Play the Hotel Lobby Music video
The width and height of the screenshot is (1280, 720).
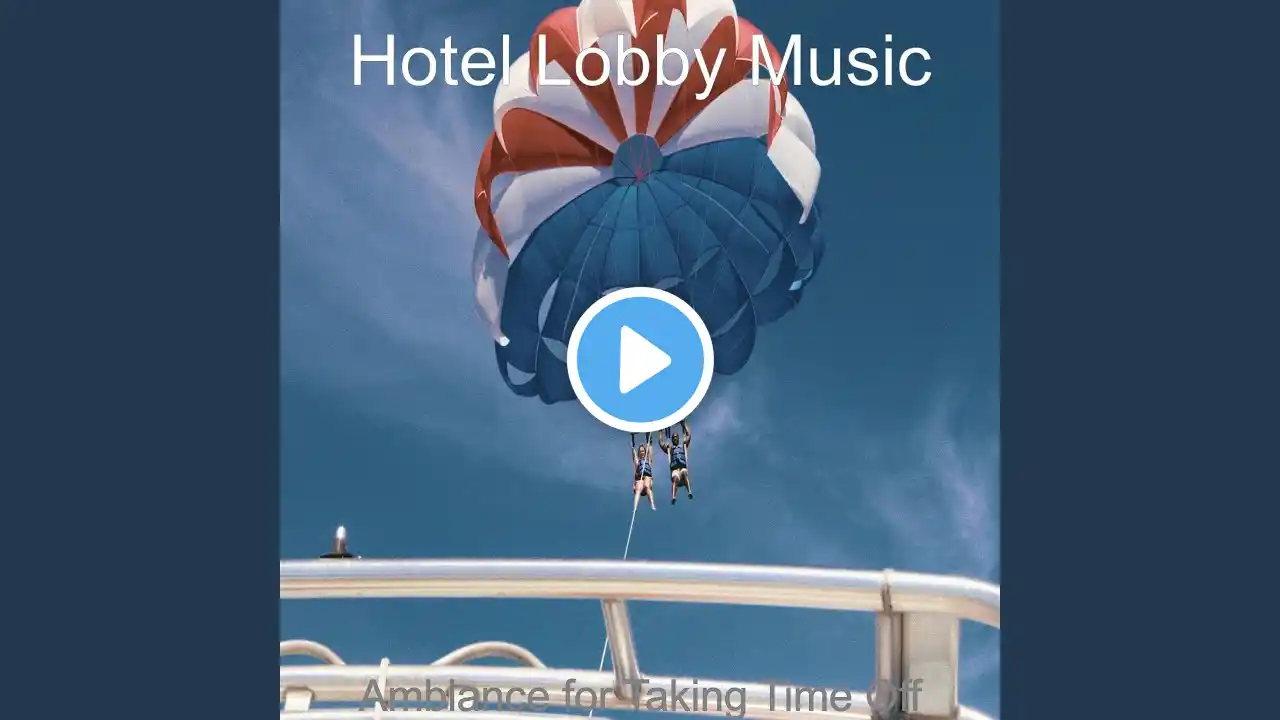(x=640, y=360)
